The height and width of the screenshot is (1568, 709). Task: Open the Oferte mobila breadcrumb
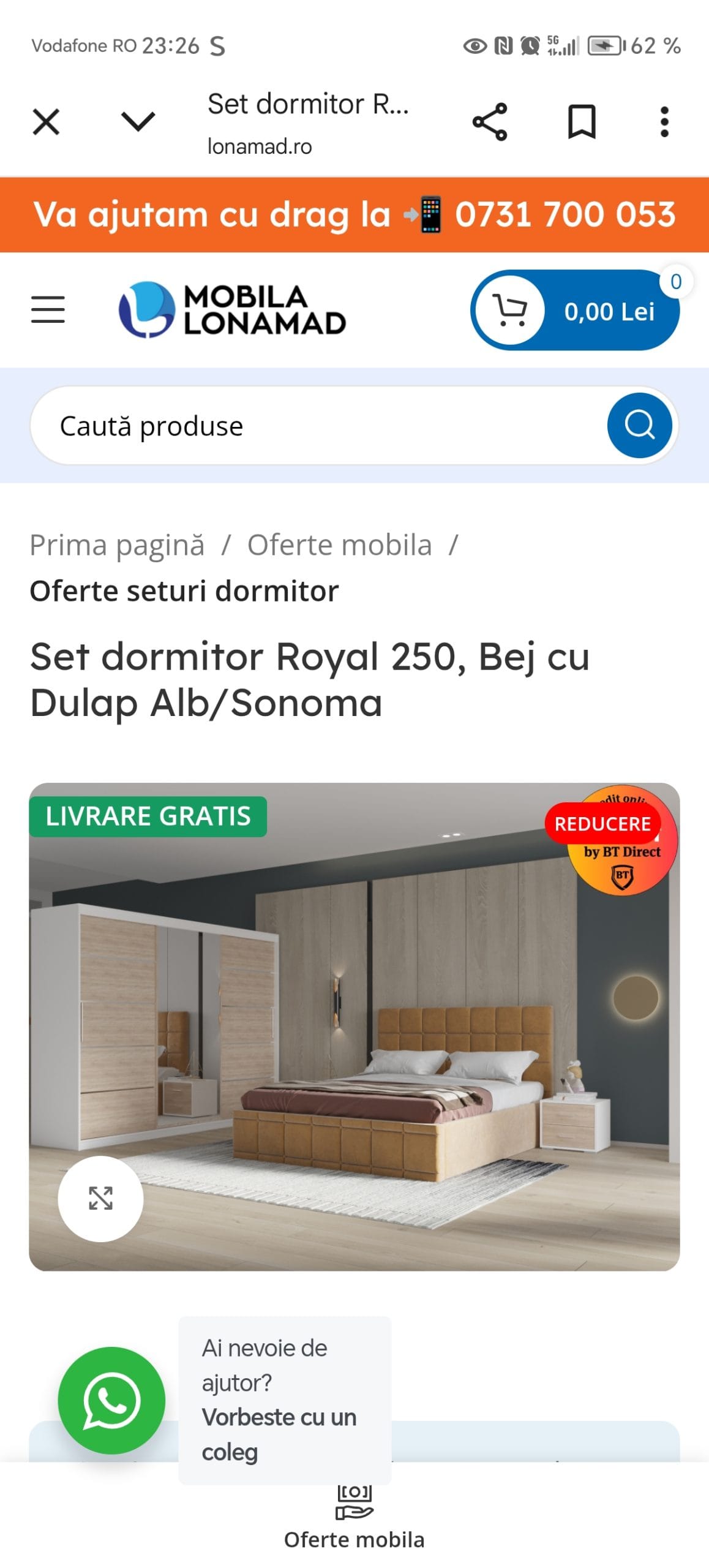click(339, 545)
